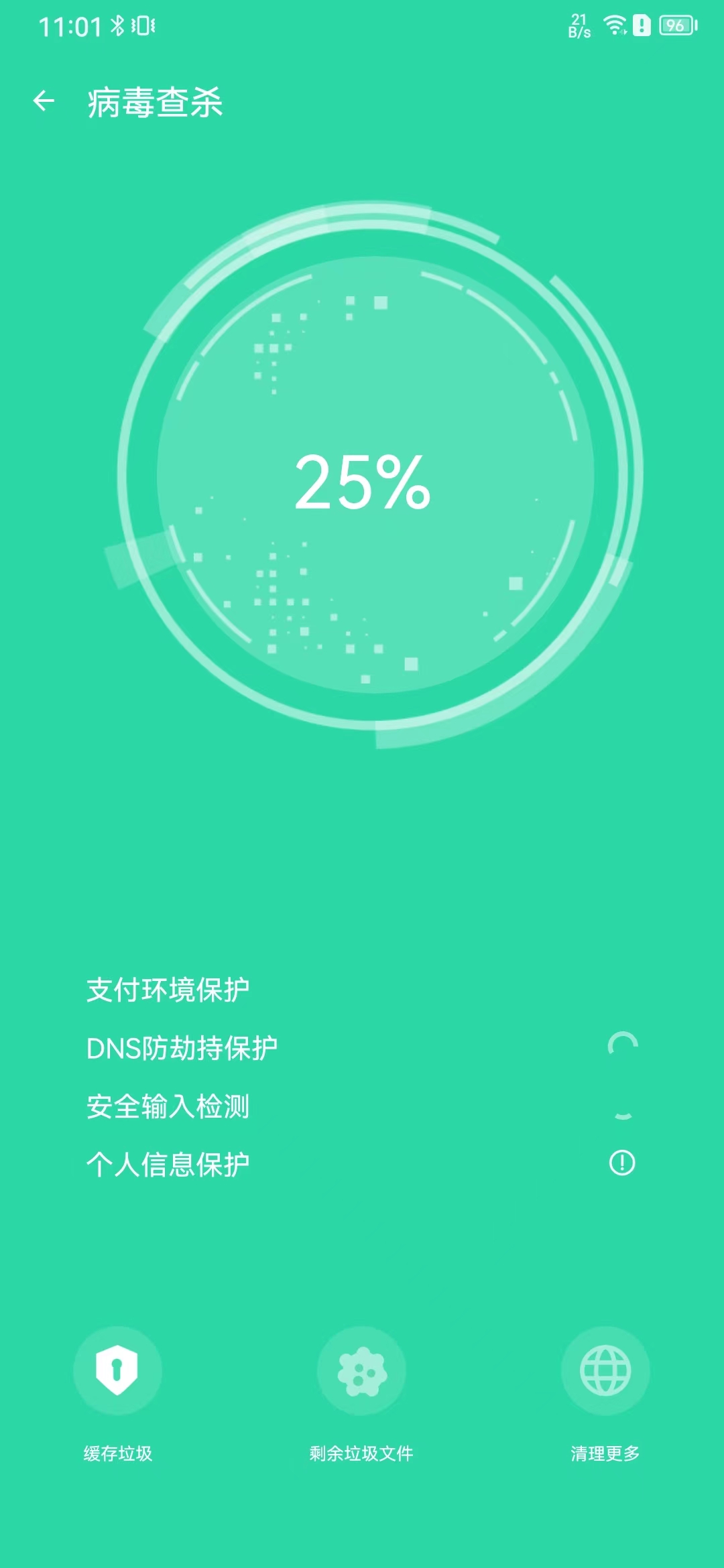
Task: Open 清理更多 via the globe icon
Action: pyautogui.click(x=605, y=1372)
